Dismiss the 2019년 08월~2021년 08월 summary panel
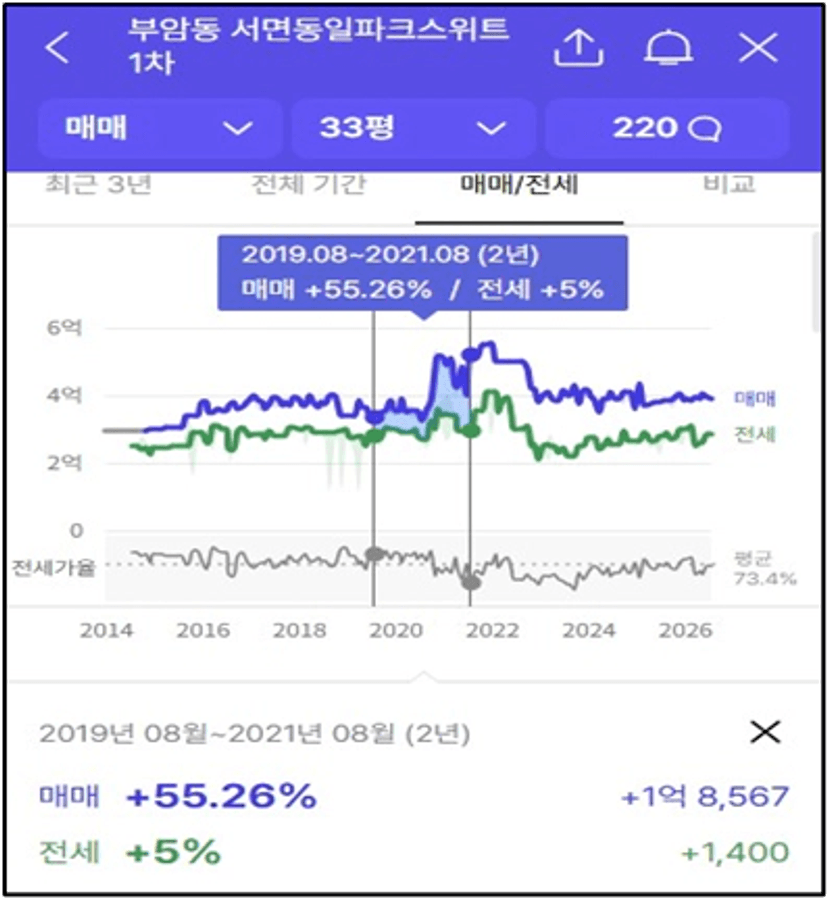827x898 pixels. pyautogui.click(x=765, y=732)
